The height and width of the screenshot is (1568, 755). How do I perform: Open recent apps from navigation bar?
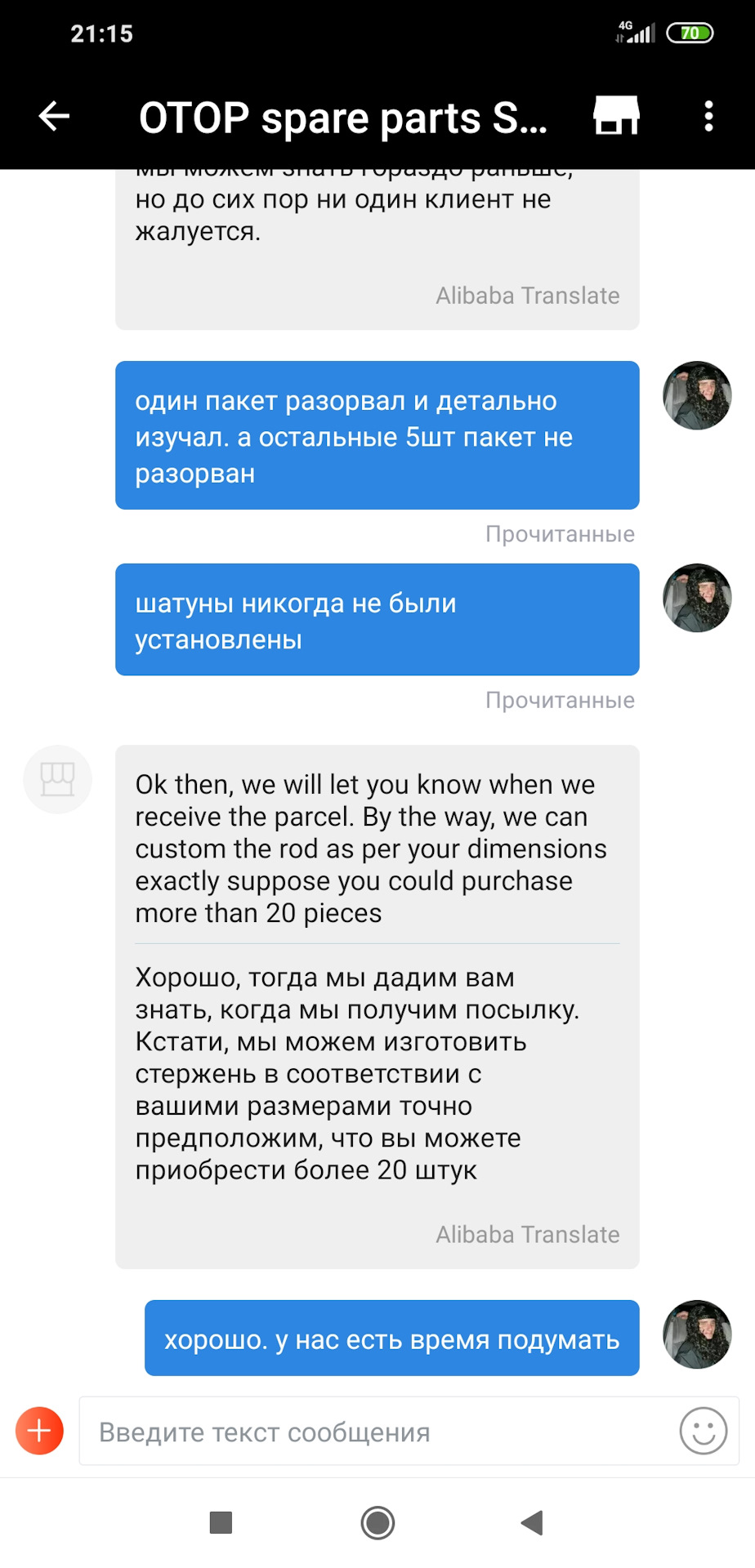coord(221,1522)
